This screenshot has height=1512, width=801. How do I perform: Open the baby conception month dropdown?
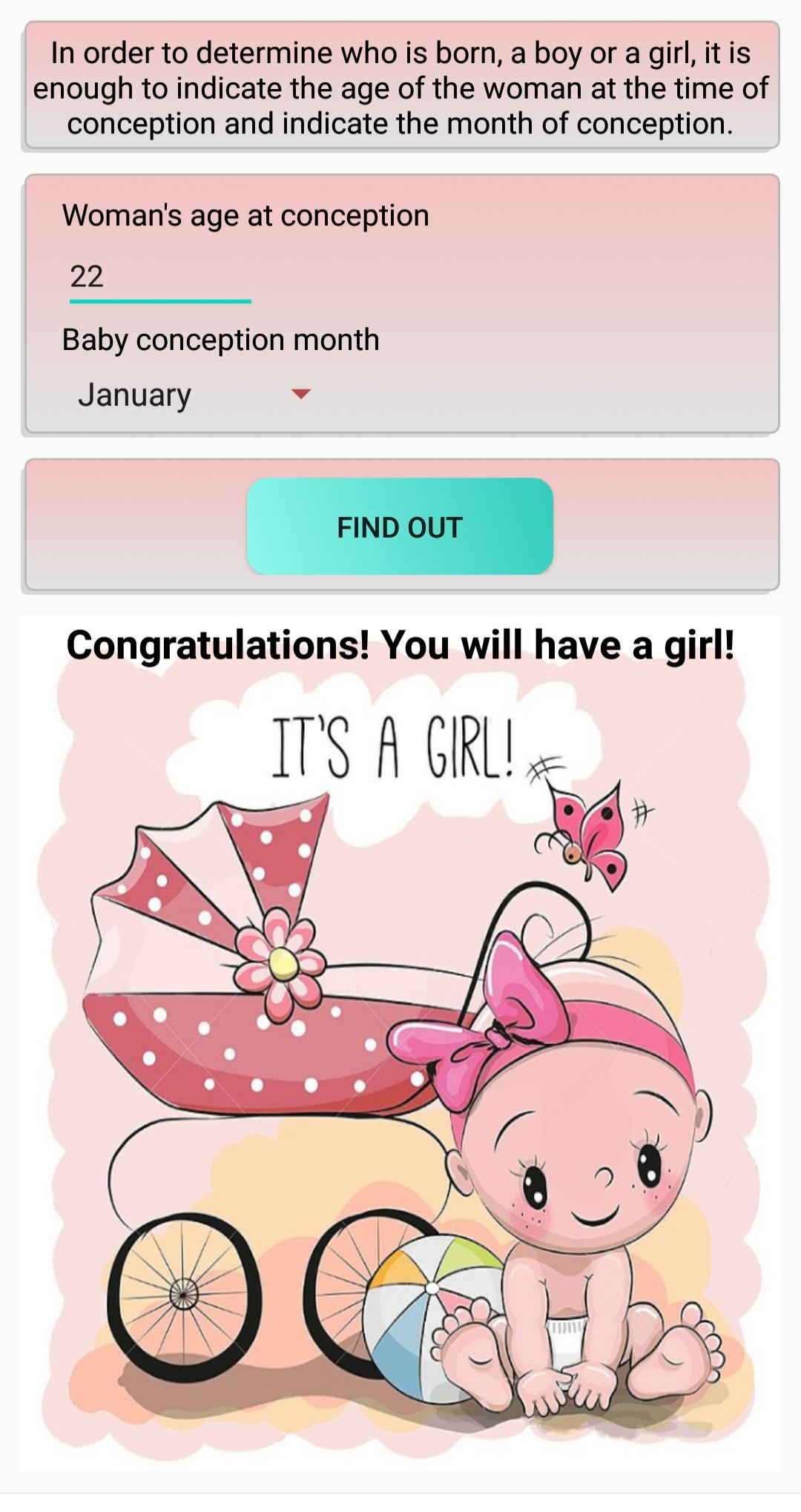[193, 394]
